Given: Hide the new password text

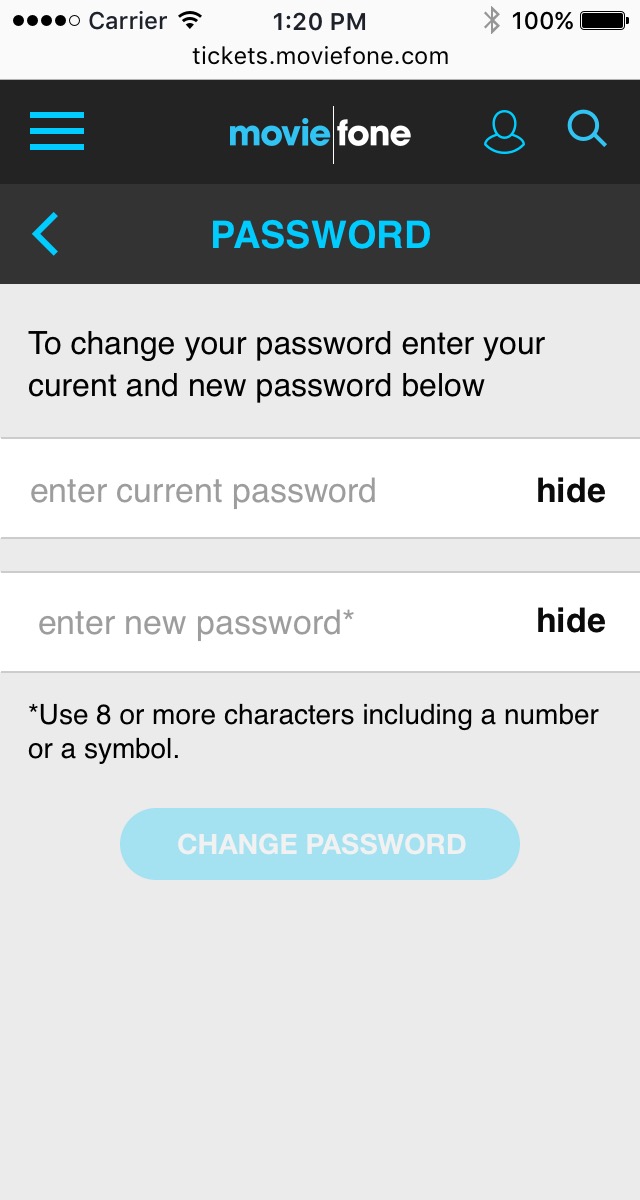Looking at the screenshot, I should (x=571, y=621).
